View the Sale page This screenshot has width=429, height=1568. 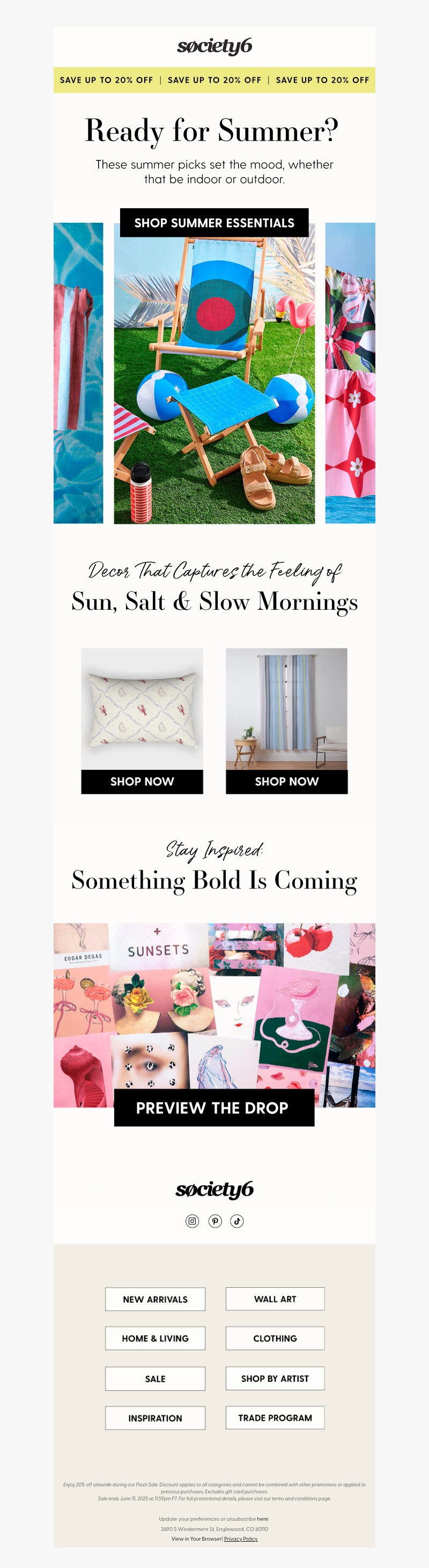pos(155,1379)
